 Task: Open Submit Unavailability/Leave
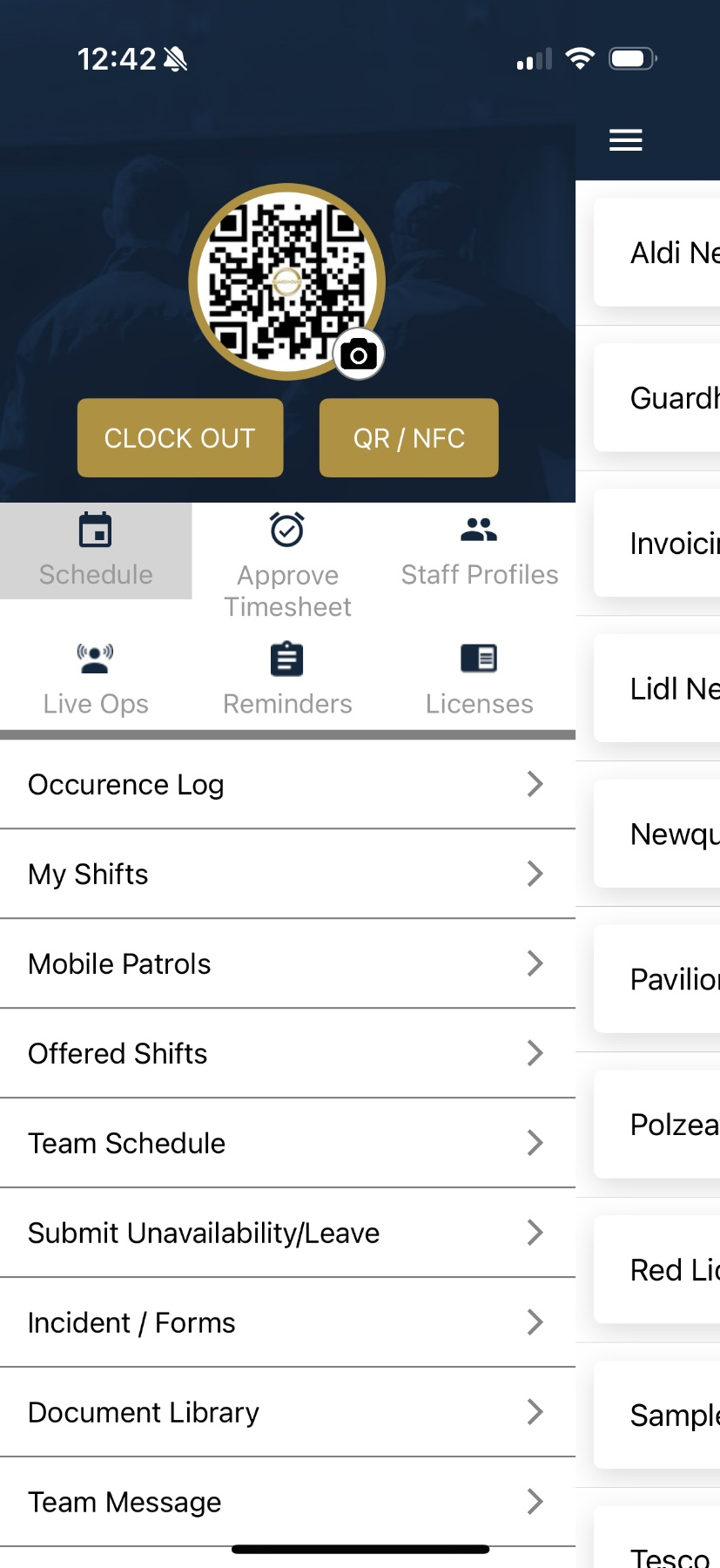coord(287,1233)
